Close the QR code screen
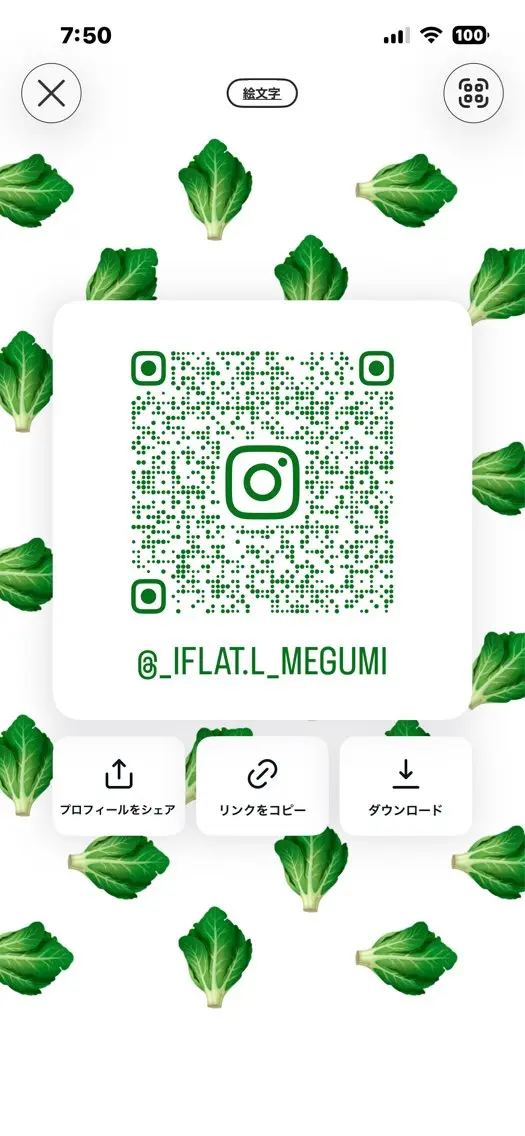The height and width of the screenshot is (1136, 525). [51, 93]
